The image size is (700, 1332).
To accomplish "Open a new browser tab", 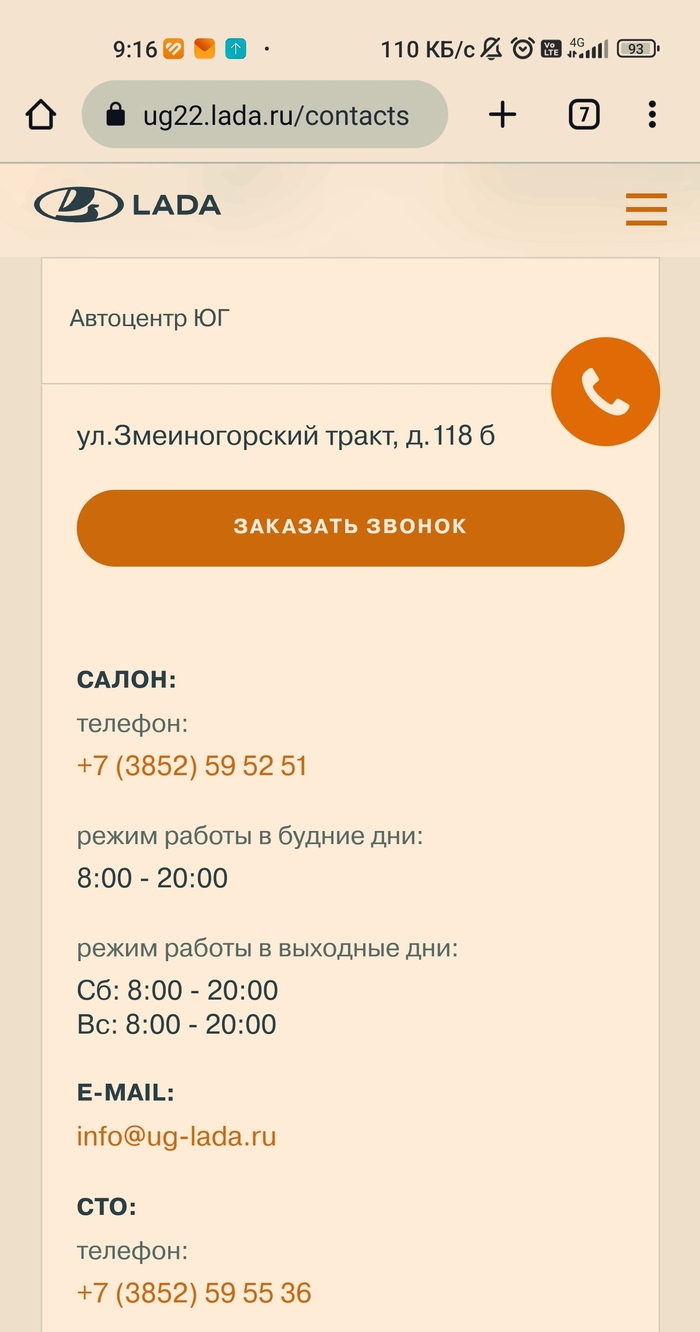I will (x=502, y=115).
